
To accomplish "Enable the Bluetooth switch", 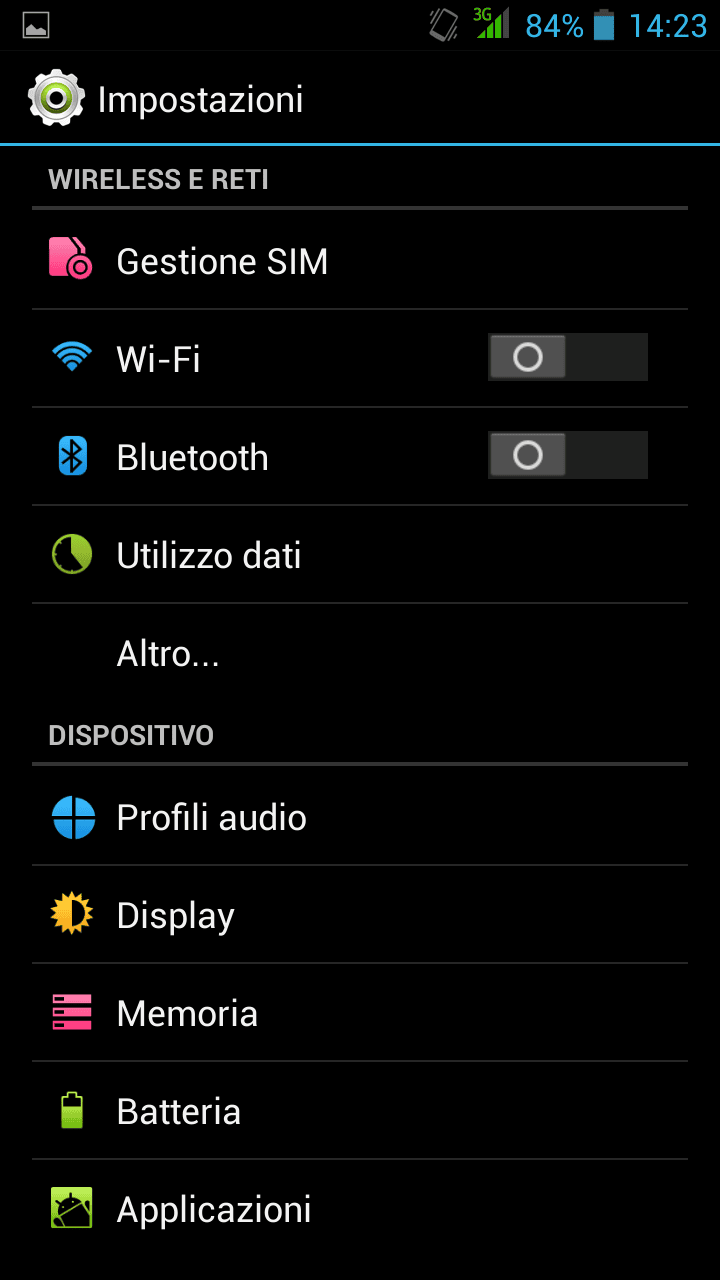I will [567, 455].
